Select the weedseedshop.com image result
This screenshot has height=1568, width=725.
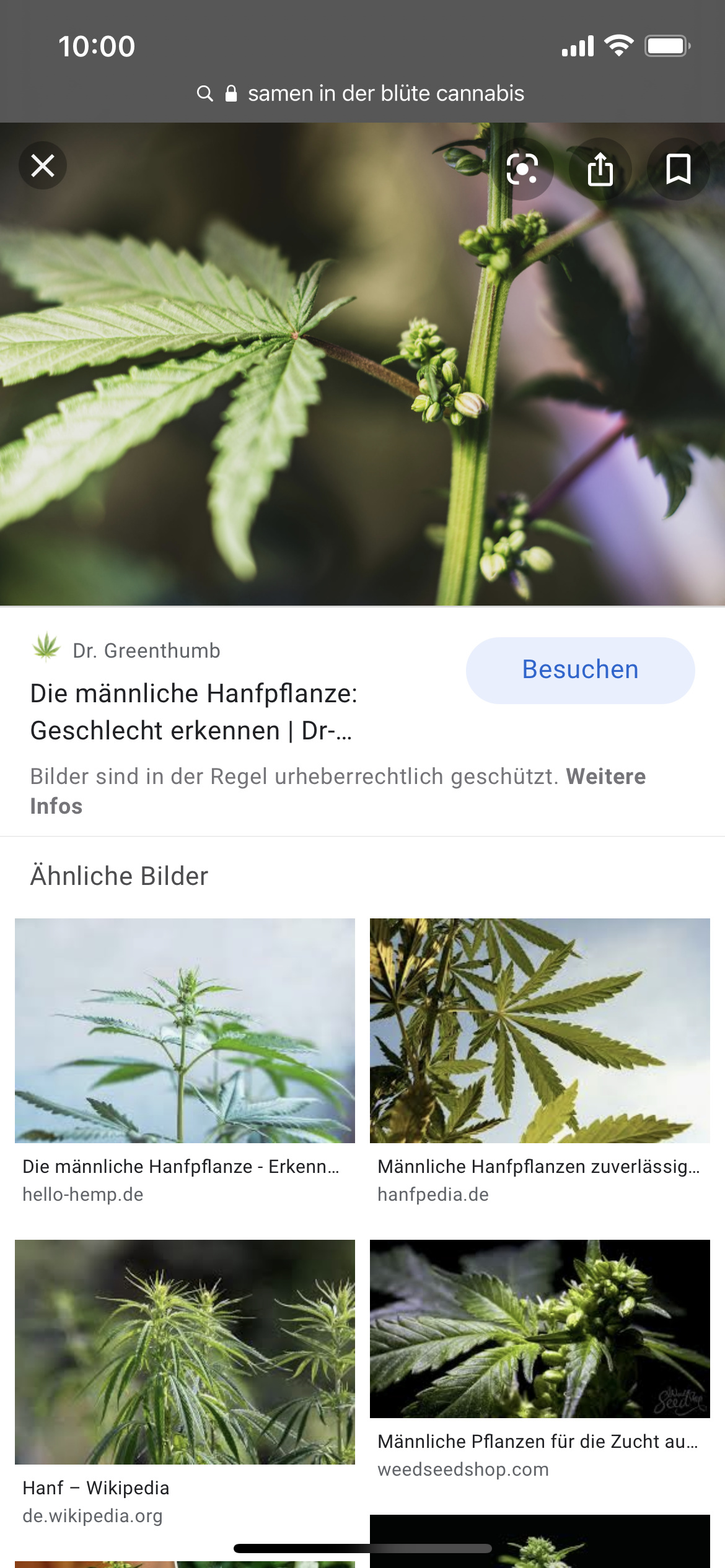click(x=540, y=1328)
